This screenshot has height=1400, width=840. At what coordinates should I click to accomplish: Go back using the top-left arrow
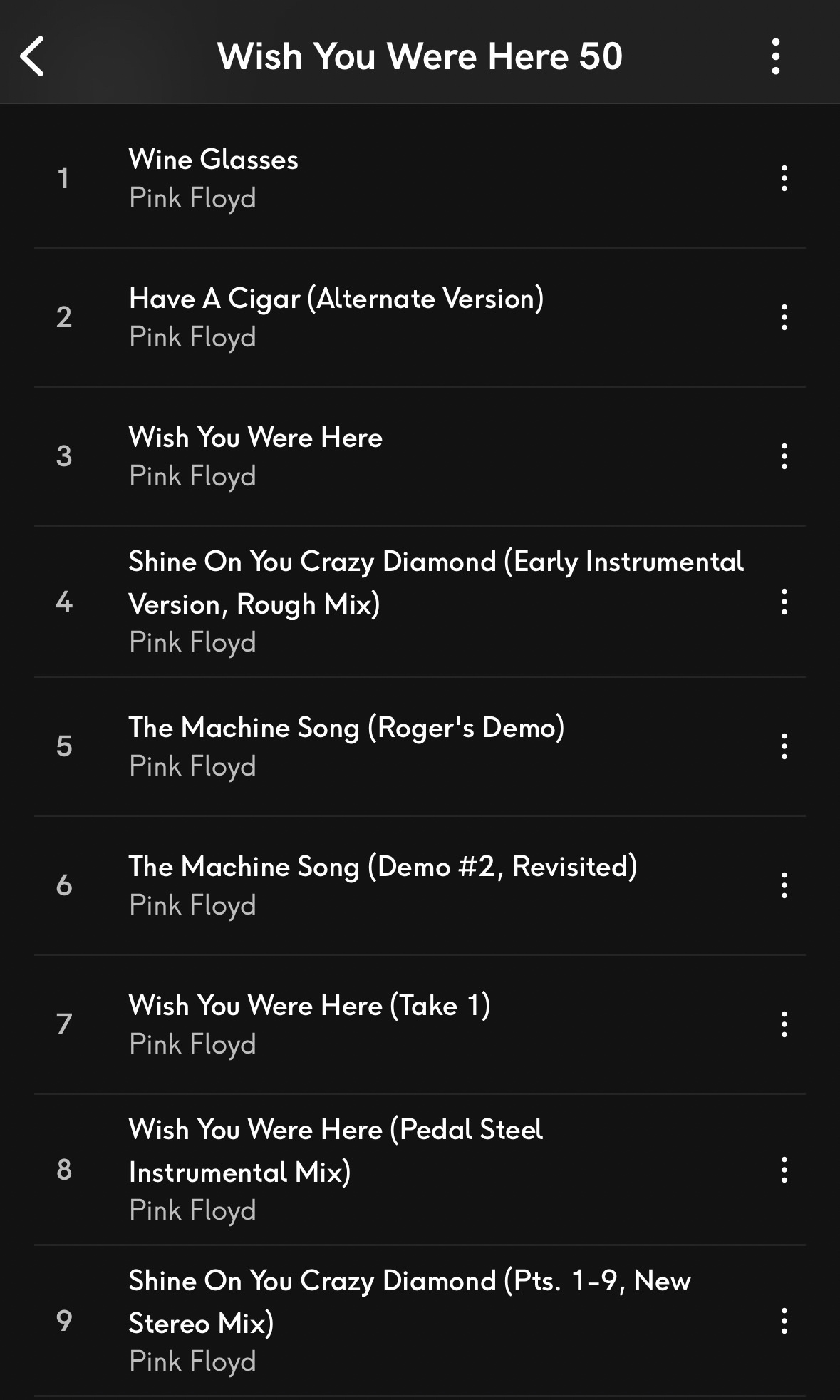coord(33,56)
